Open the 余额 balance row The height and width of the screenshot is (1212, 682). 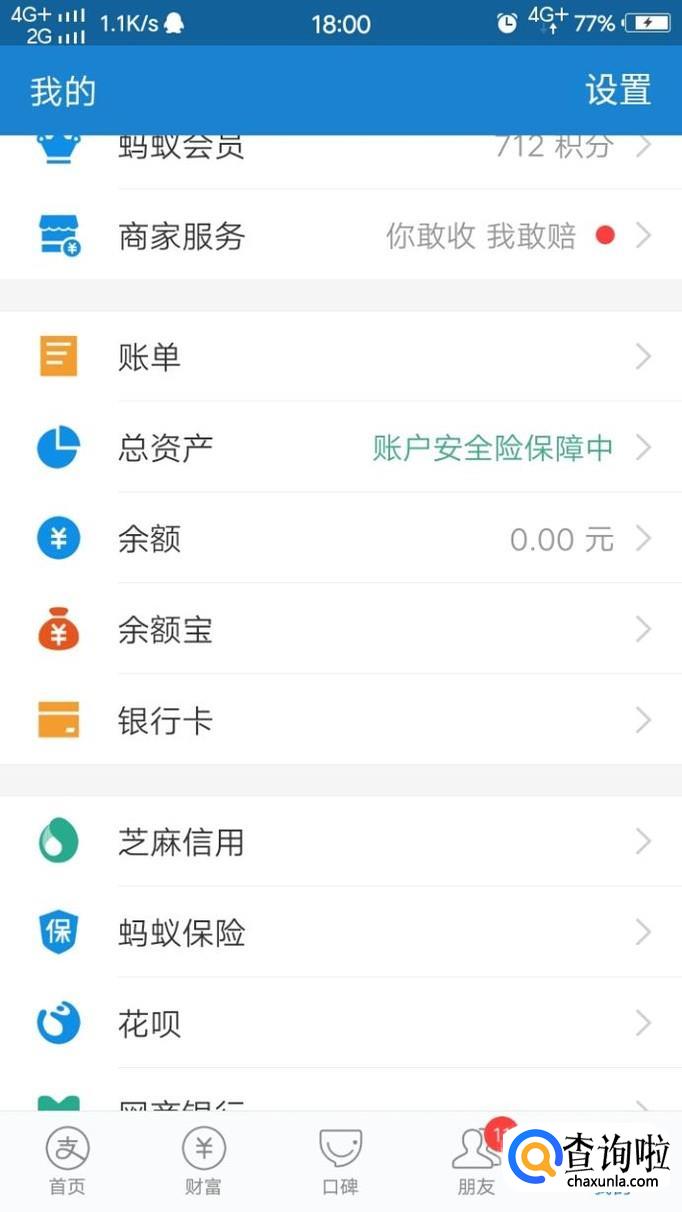(340, 539)
